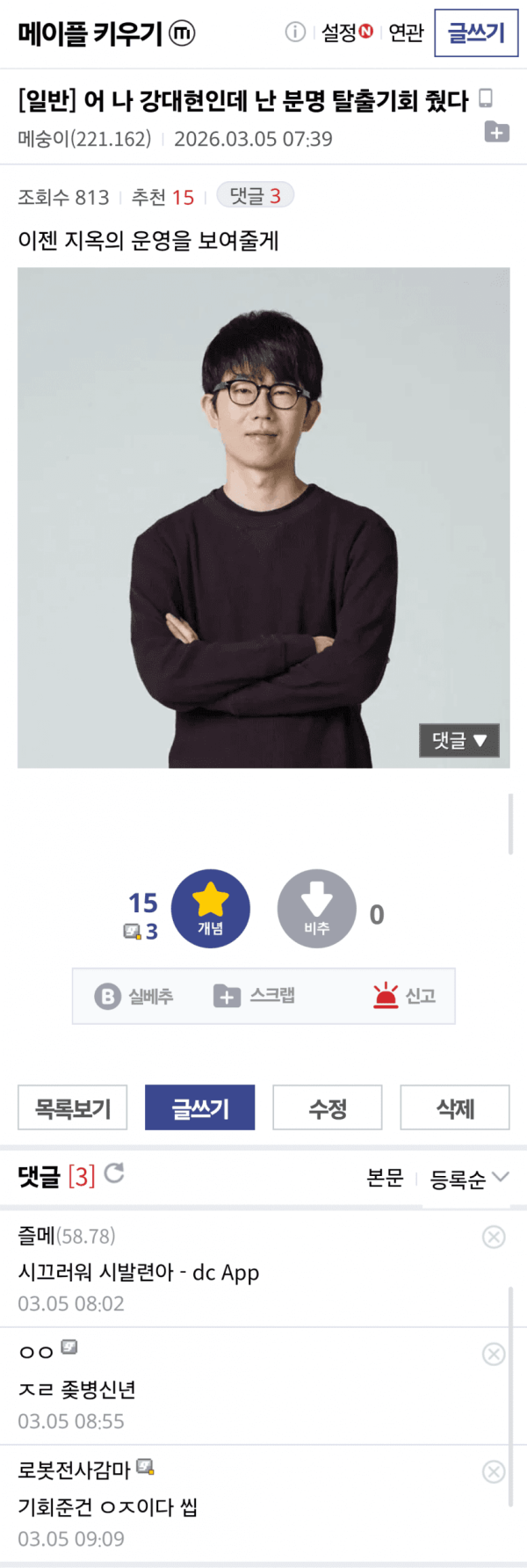Edit post with 수정 button

[x=328, y=1107]
